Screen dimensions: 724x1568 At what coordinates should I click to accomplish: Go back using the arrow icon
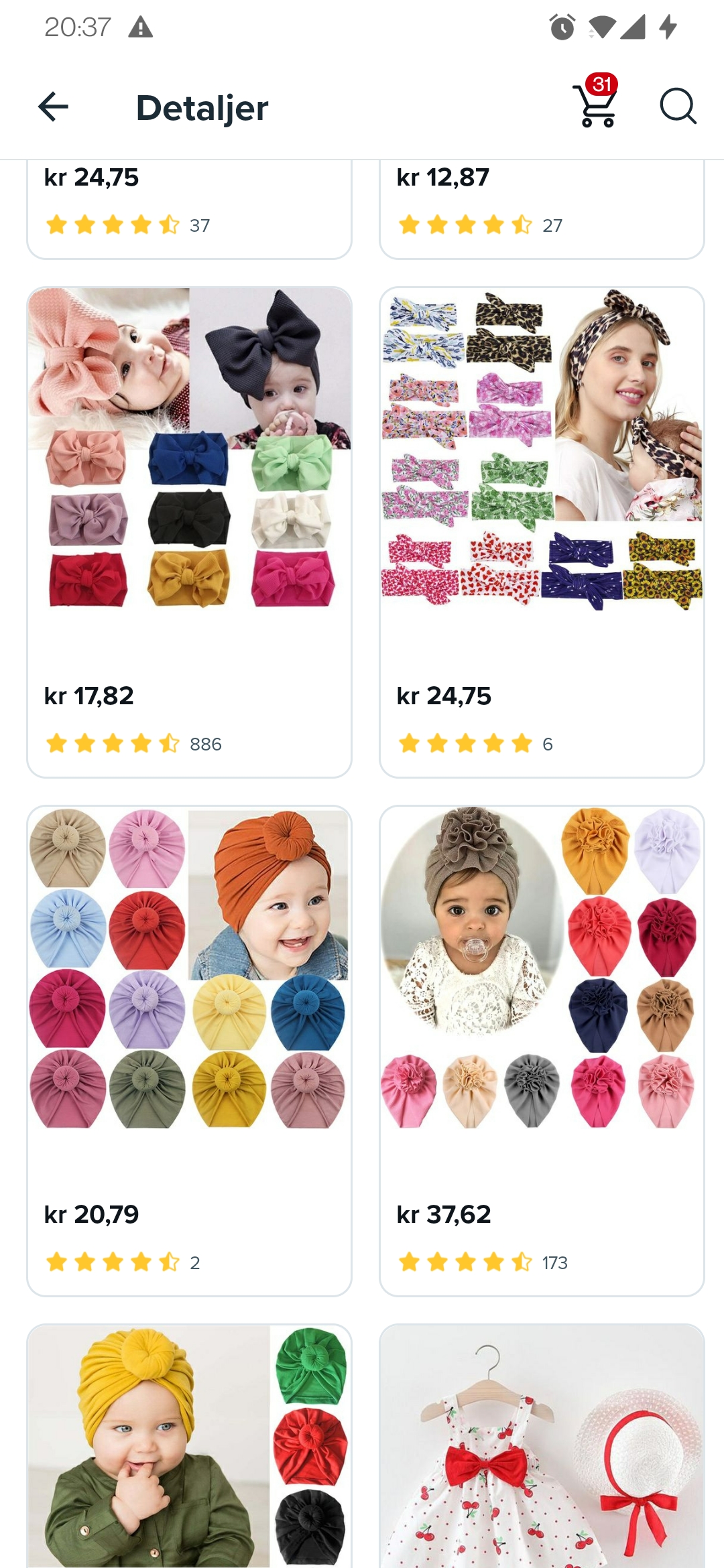[54, 107]
